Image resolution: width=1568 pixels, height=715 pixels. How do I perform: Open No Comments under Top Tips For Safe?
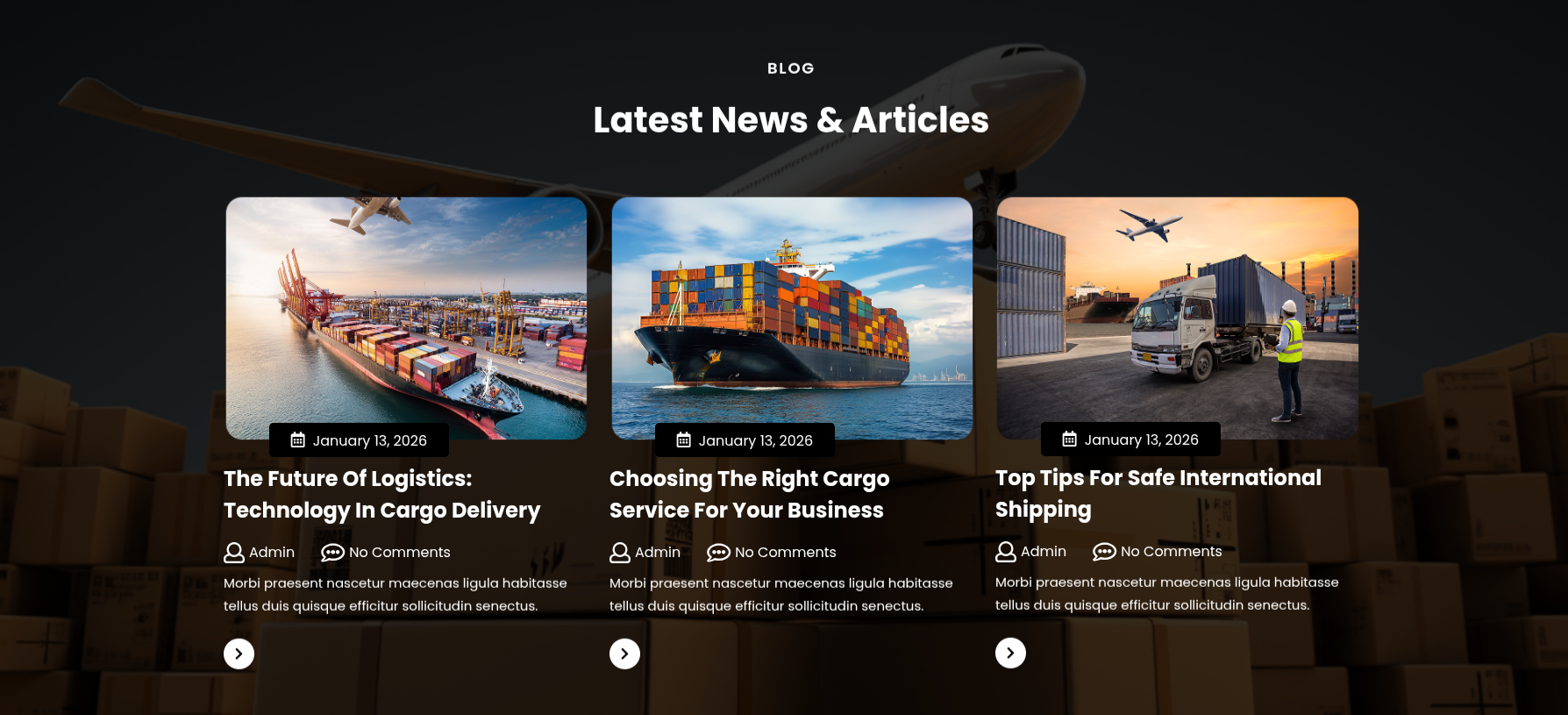click(1171, 552)
